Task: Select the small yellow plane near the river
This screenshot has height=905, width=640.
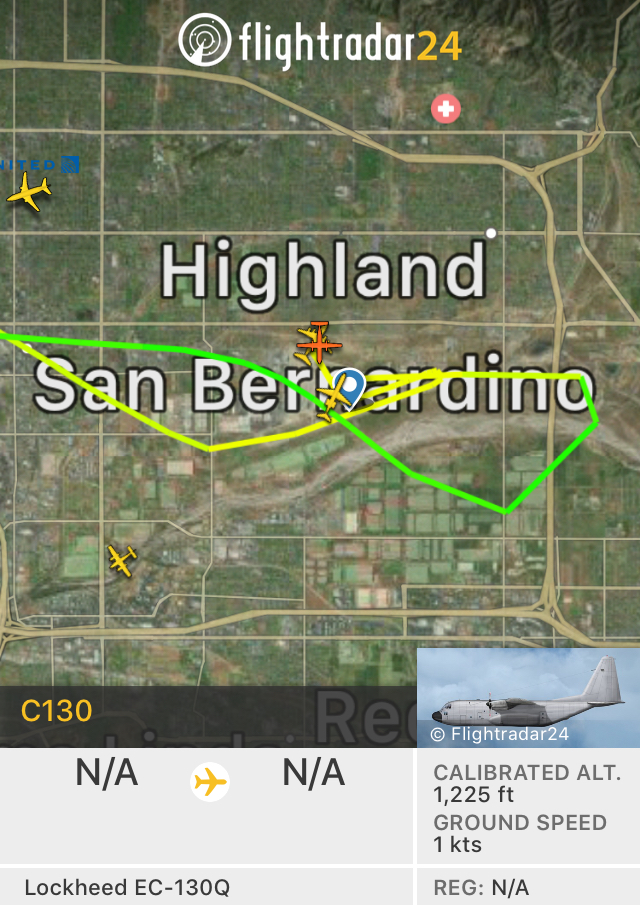Action: click(x=122, y=559)
